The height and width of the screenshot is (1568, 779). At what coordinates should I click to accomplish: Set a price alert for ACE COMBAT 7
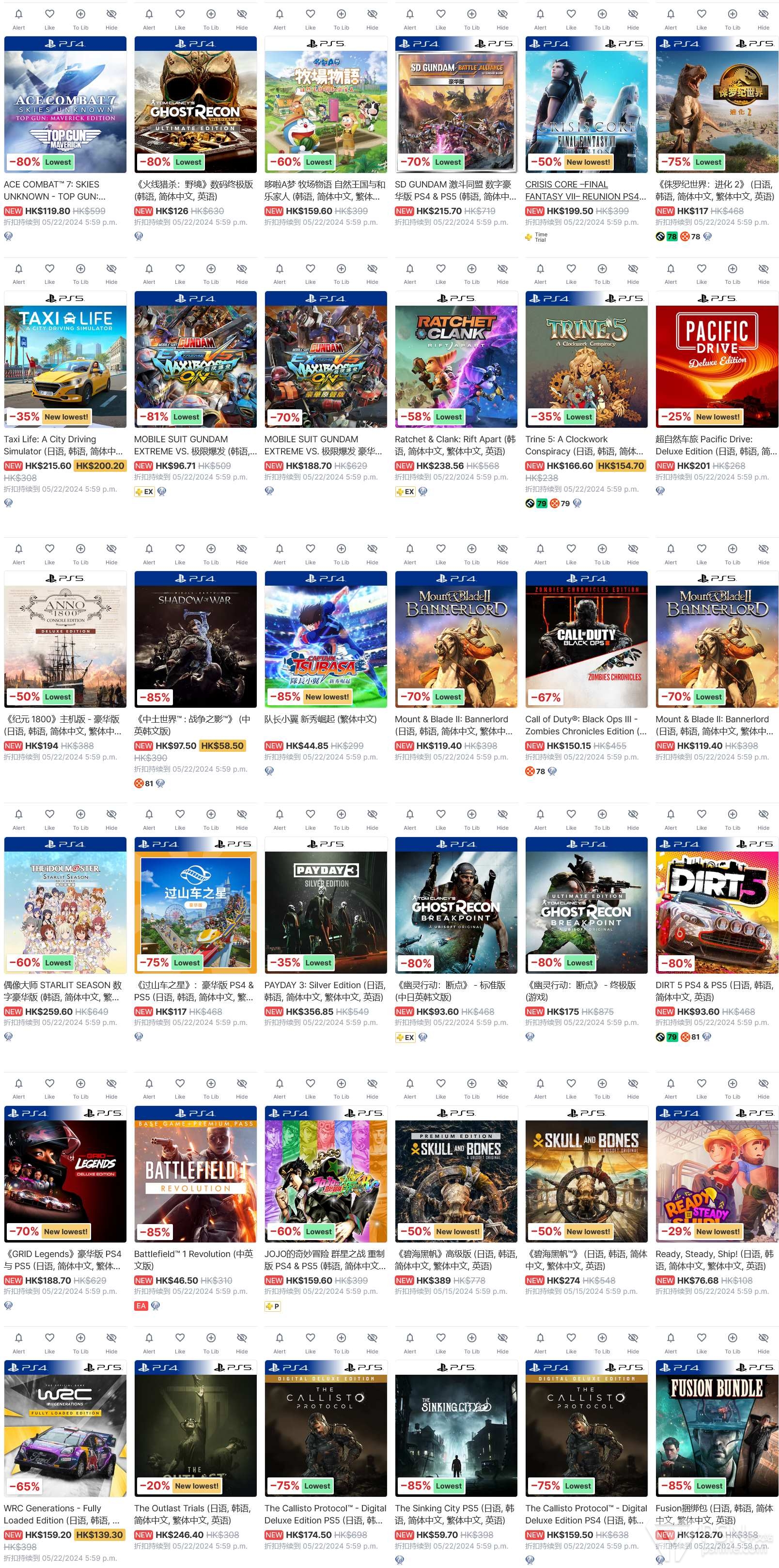[19, 19]
